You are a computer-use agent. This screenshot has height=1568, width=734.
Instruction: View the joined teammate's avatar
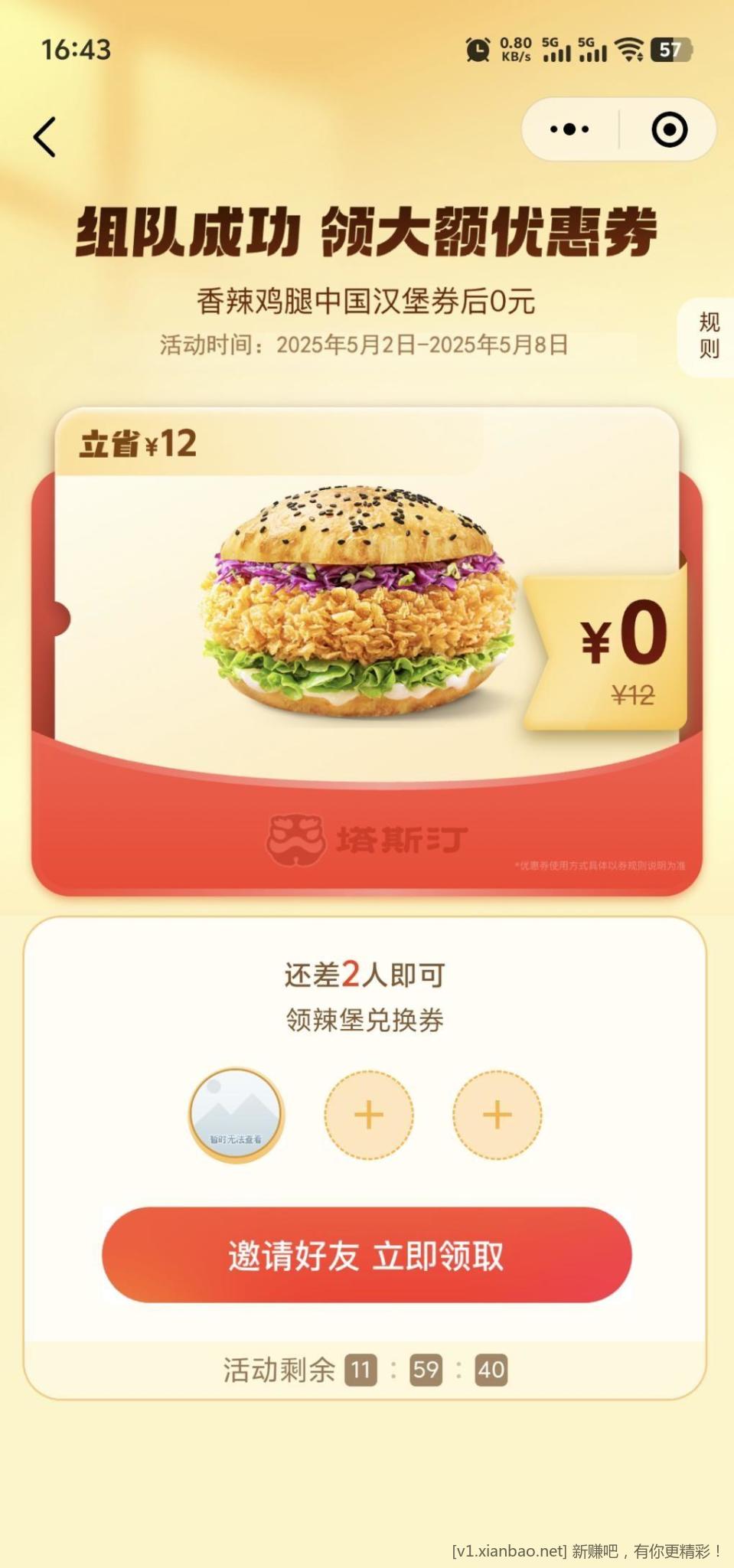(237, 1115)
